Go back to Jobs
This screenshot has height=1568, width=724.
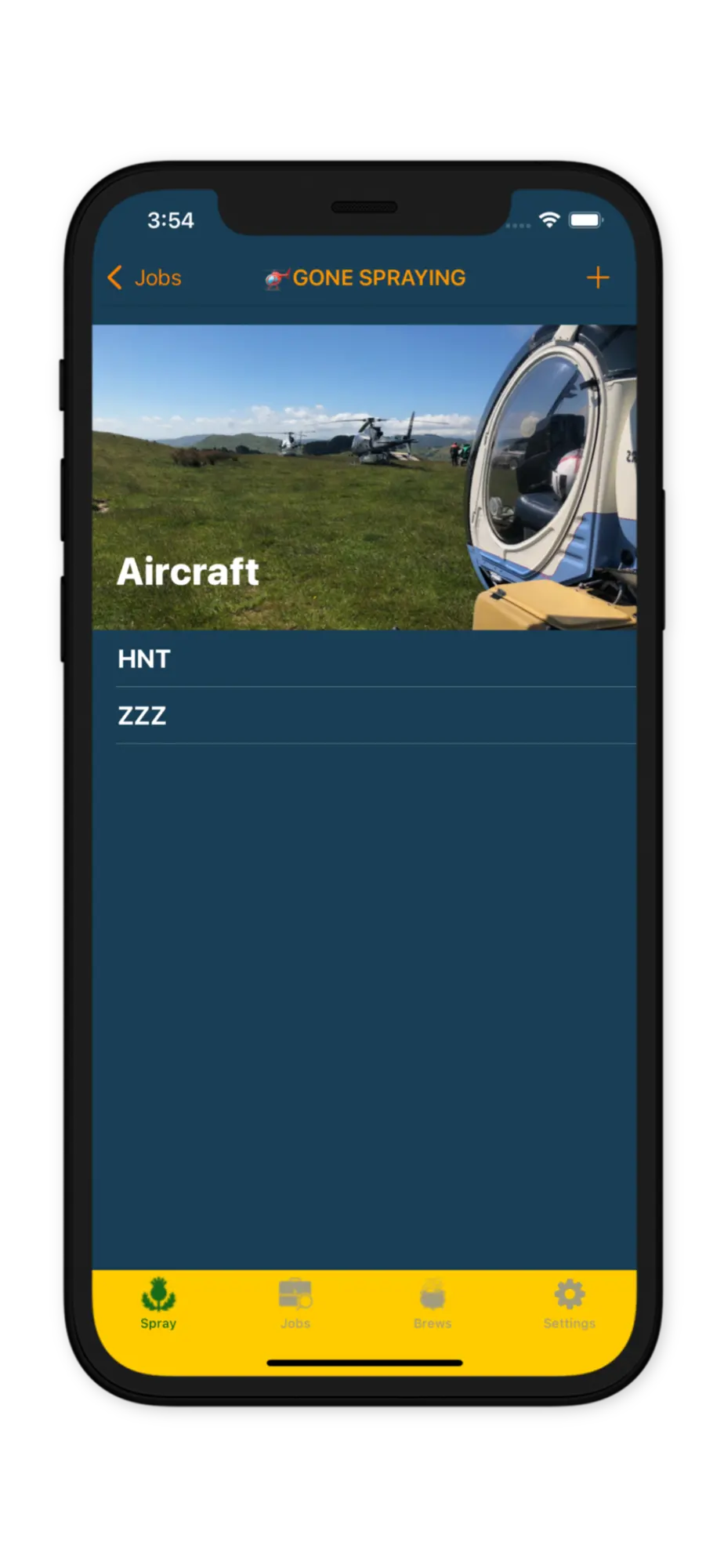tap(144, 278)
